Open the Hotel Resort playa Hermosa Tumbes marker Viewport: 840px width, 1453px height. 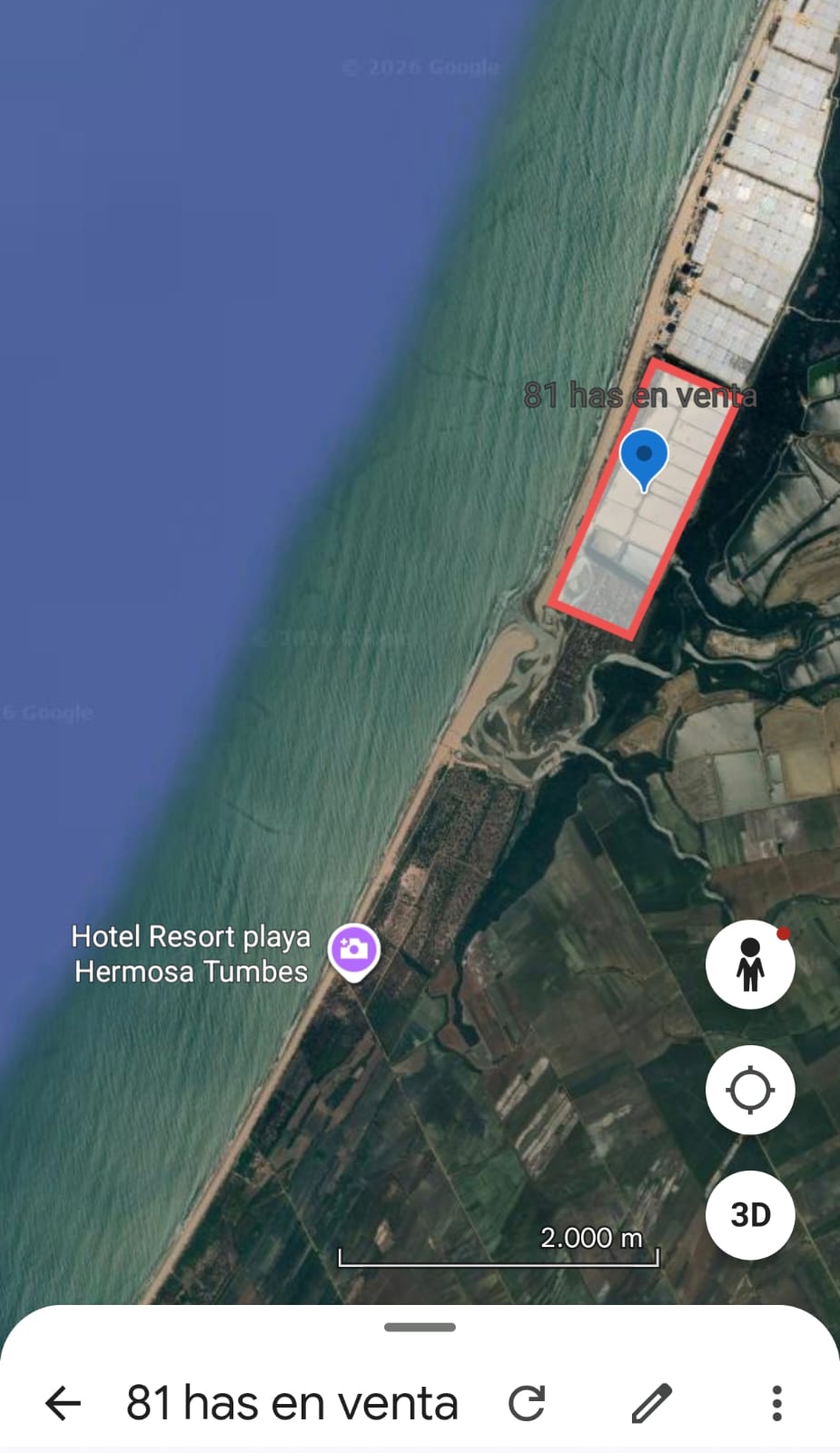coord(353,951)
